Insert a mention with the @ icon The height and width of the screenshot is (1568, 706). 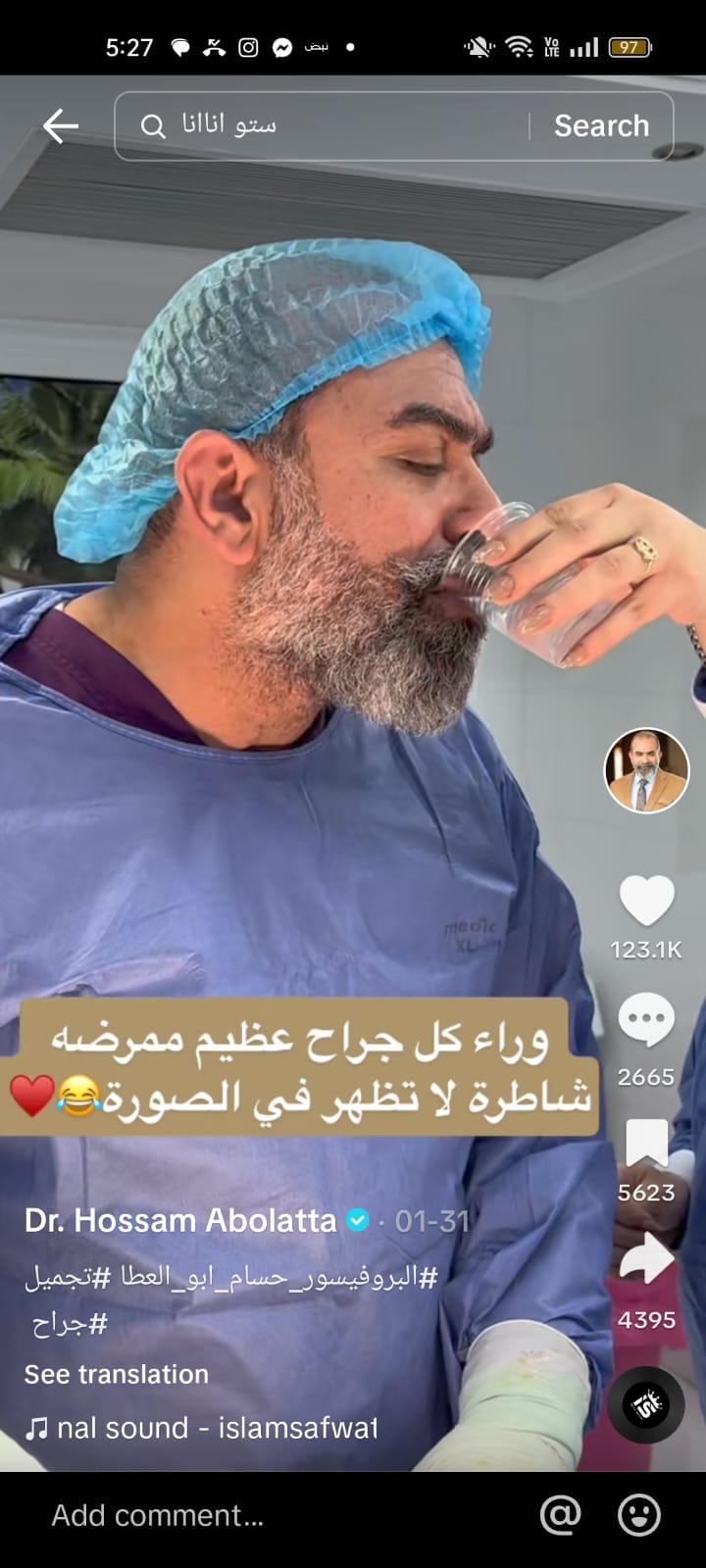point(560,1515)
